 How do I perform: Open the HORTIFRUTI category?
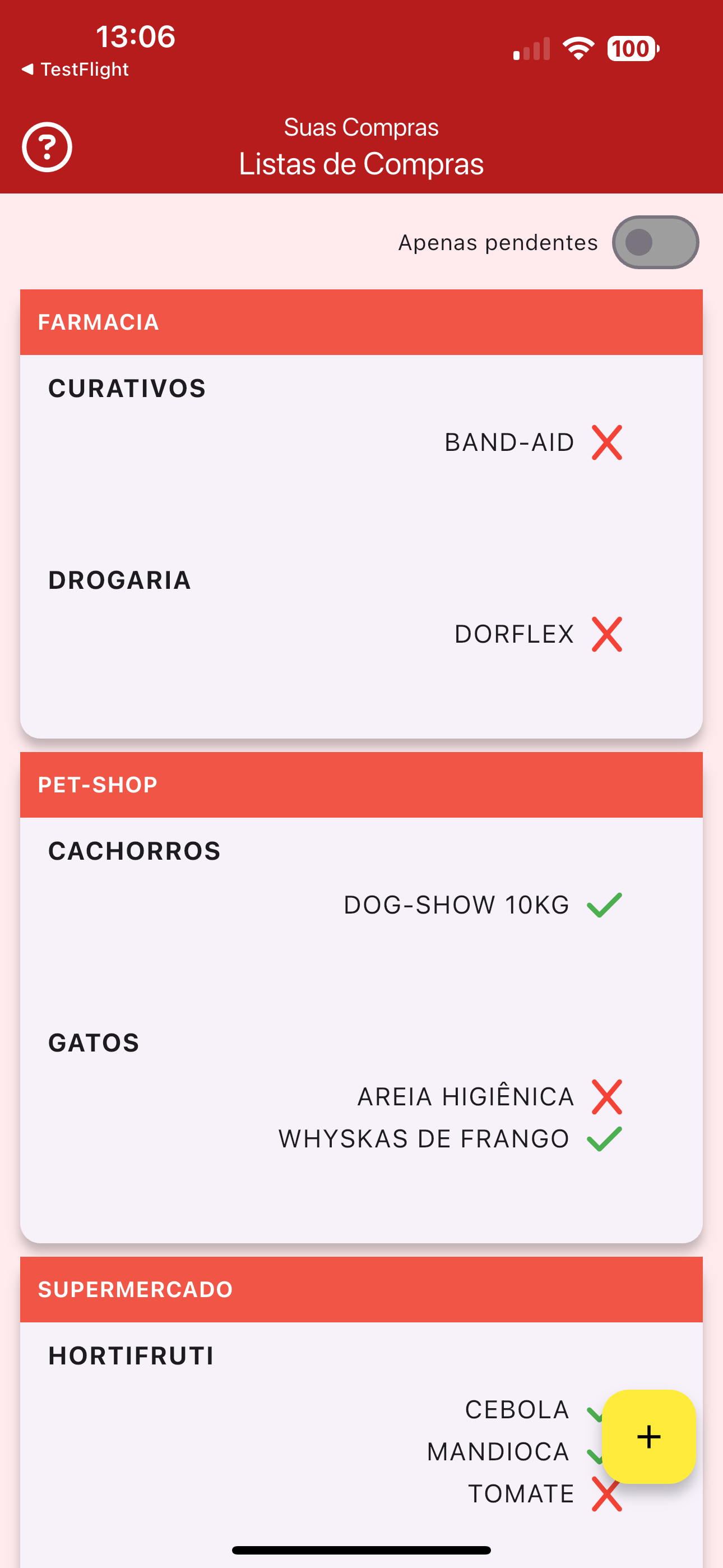point(131,1354)
